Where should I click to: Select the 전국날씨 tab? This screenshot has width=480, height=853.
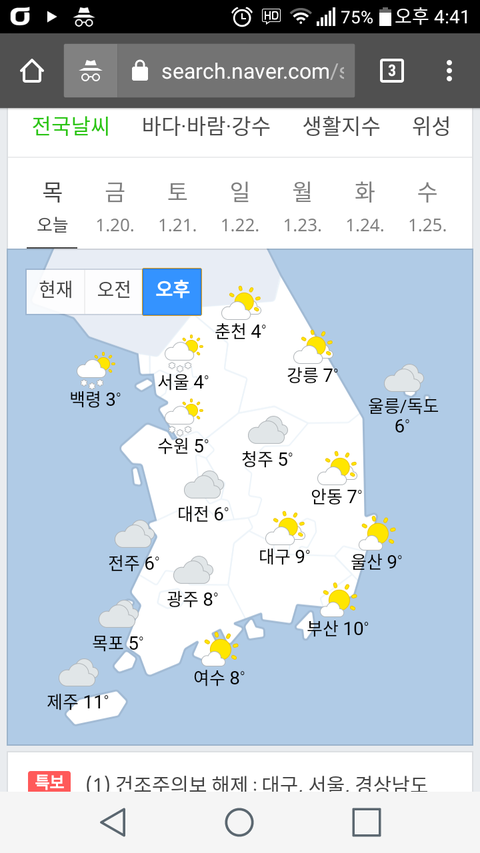[71, 127]
